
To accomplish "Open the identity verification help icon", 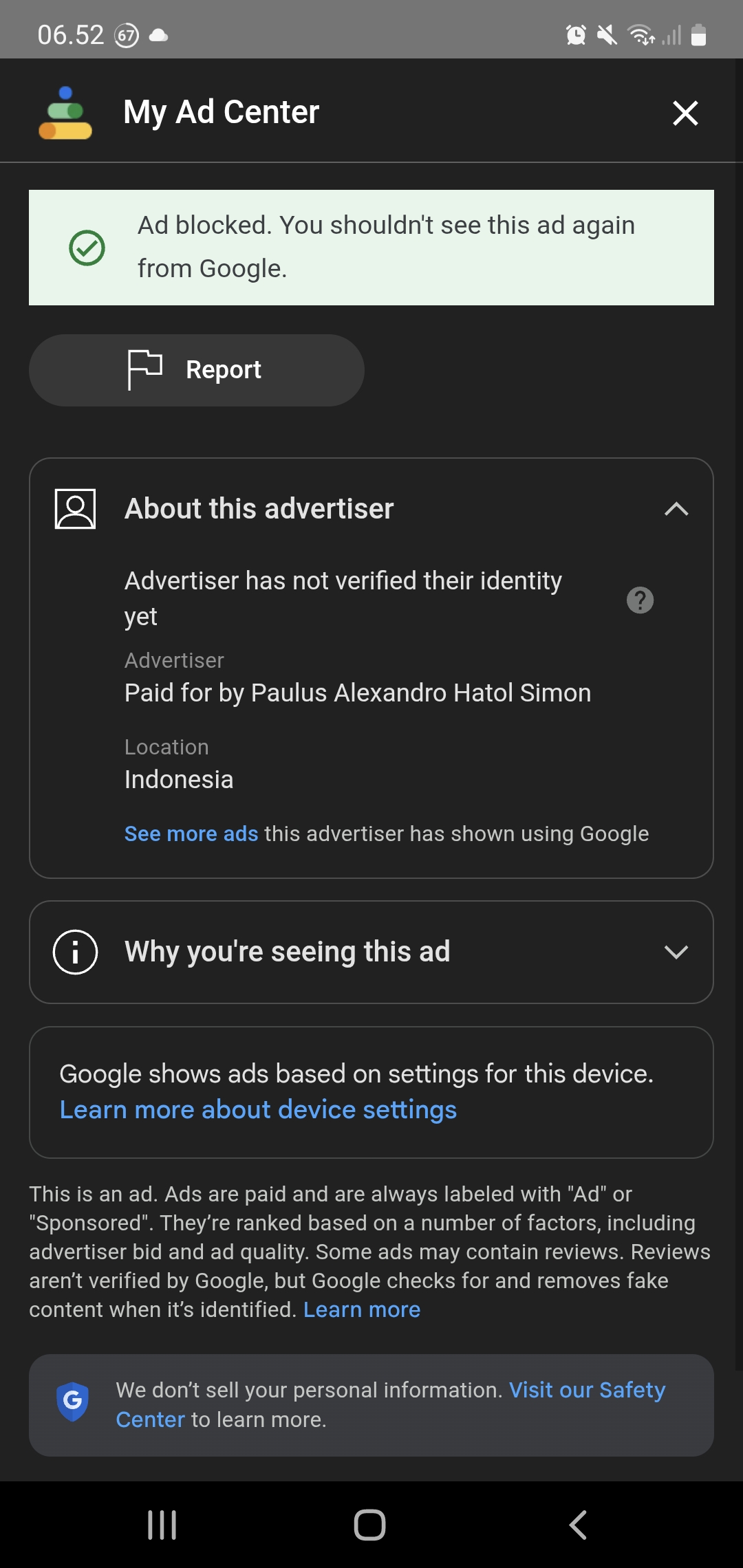I will pyautogui.click(x=640, y=600).
